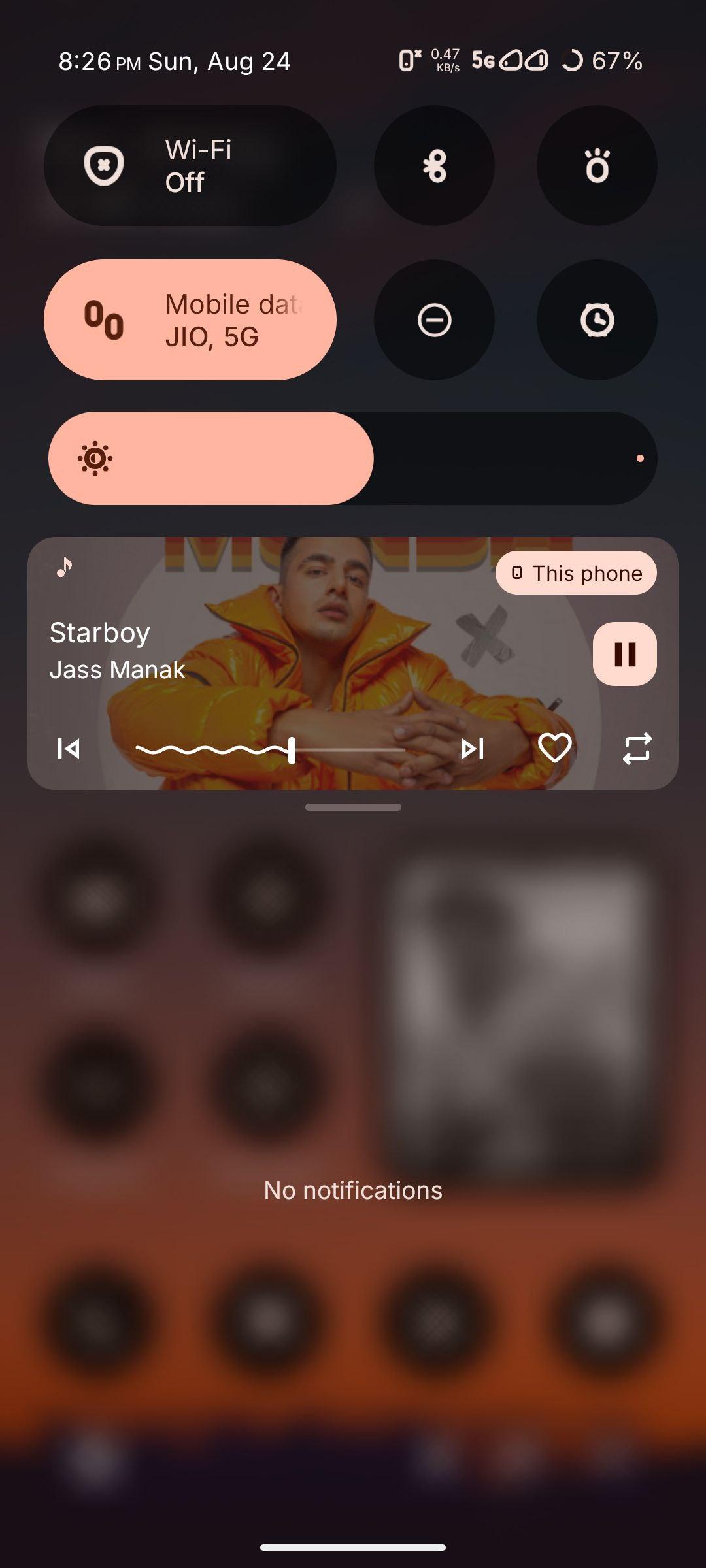
Task: Tap the brightness slider bar
Action: (x=353, y=458)
